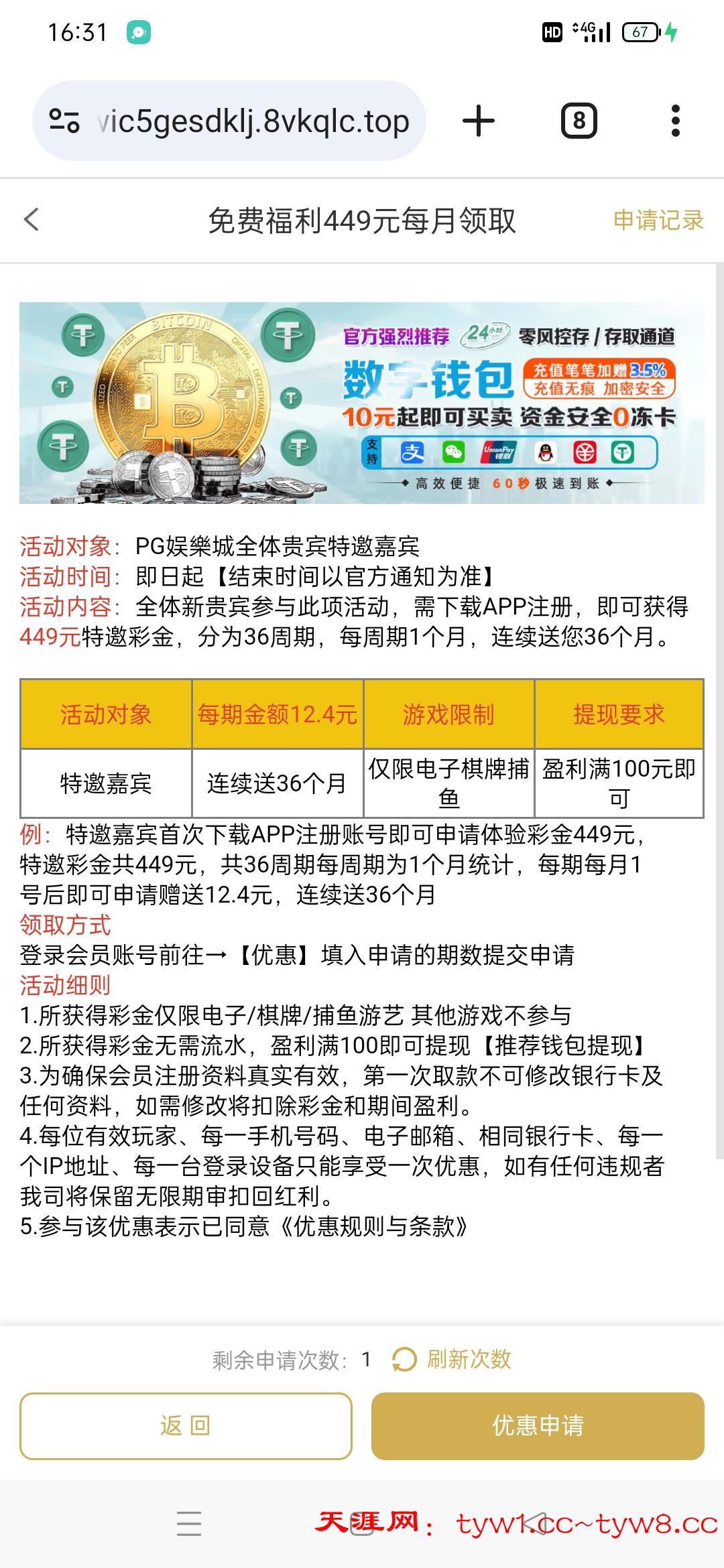Open the tab switcher showing 8 tabs
Viewport: 724px width, 1568px height.
tap(579, 121)
